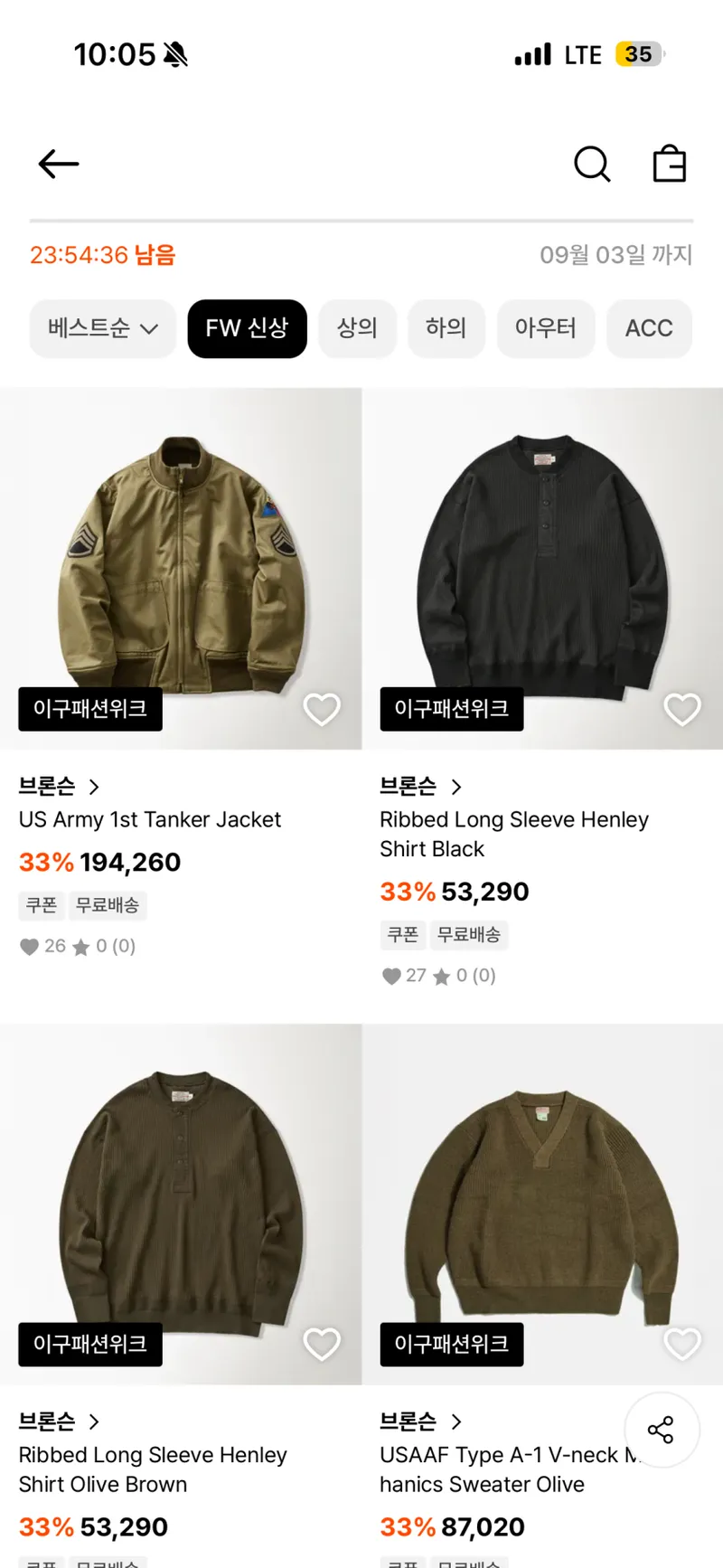Like the US Army 1st Tanker Jacket
Image resolution: width=723 pixels, height=1568 pixels.
[322, 709]
